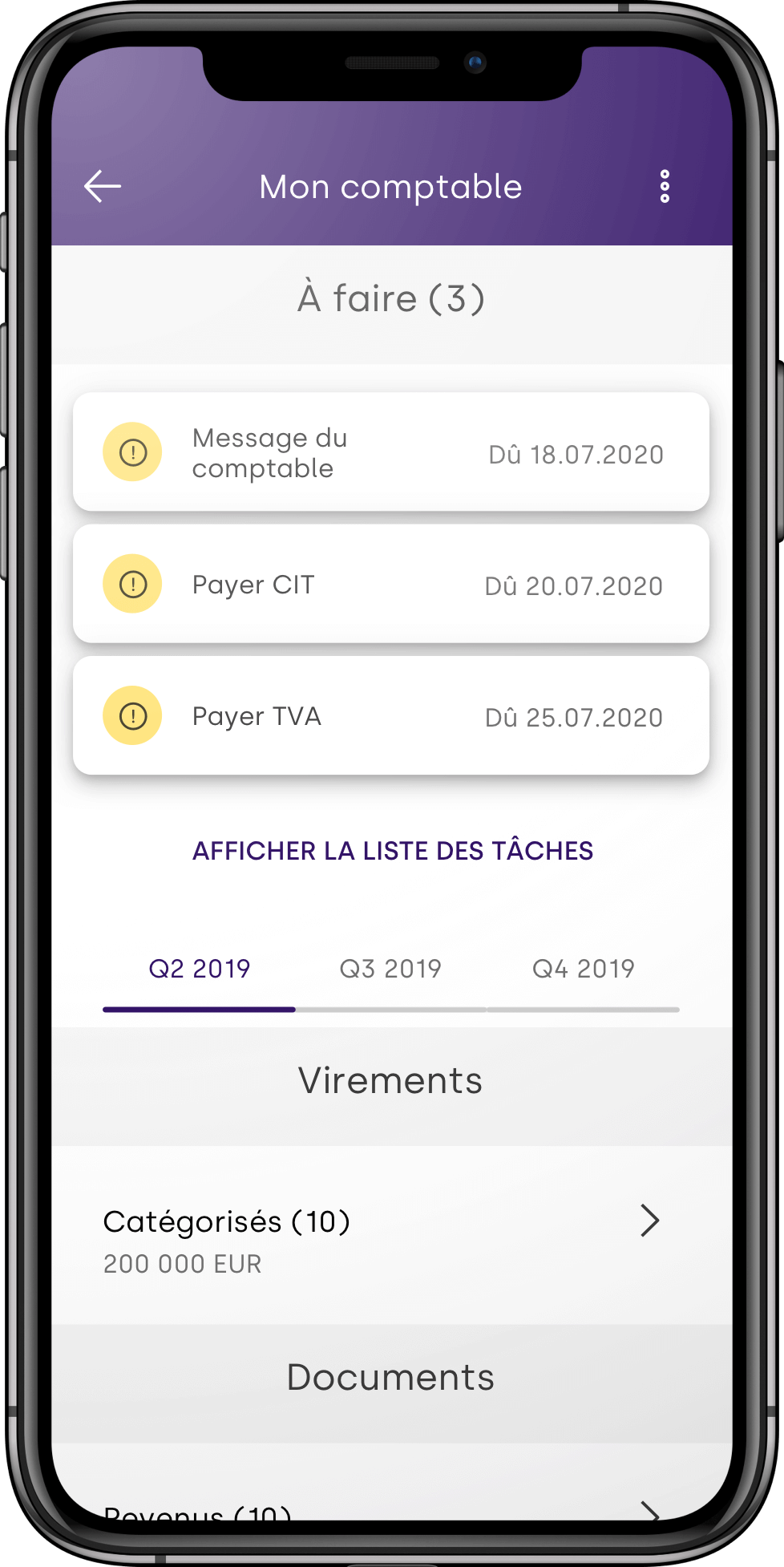Open the Payer TVA task card
The image size is (784, 1567).
tap(390, 716)
